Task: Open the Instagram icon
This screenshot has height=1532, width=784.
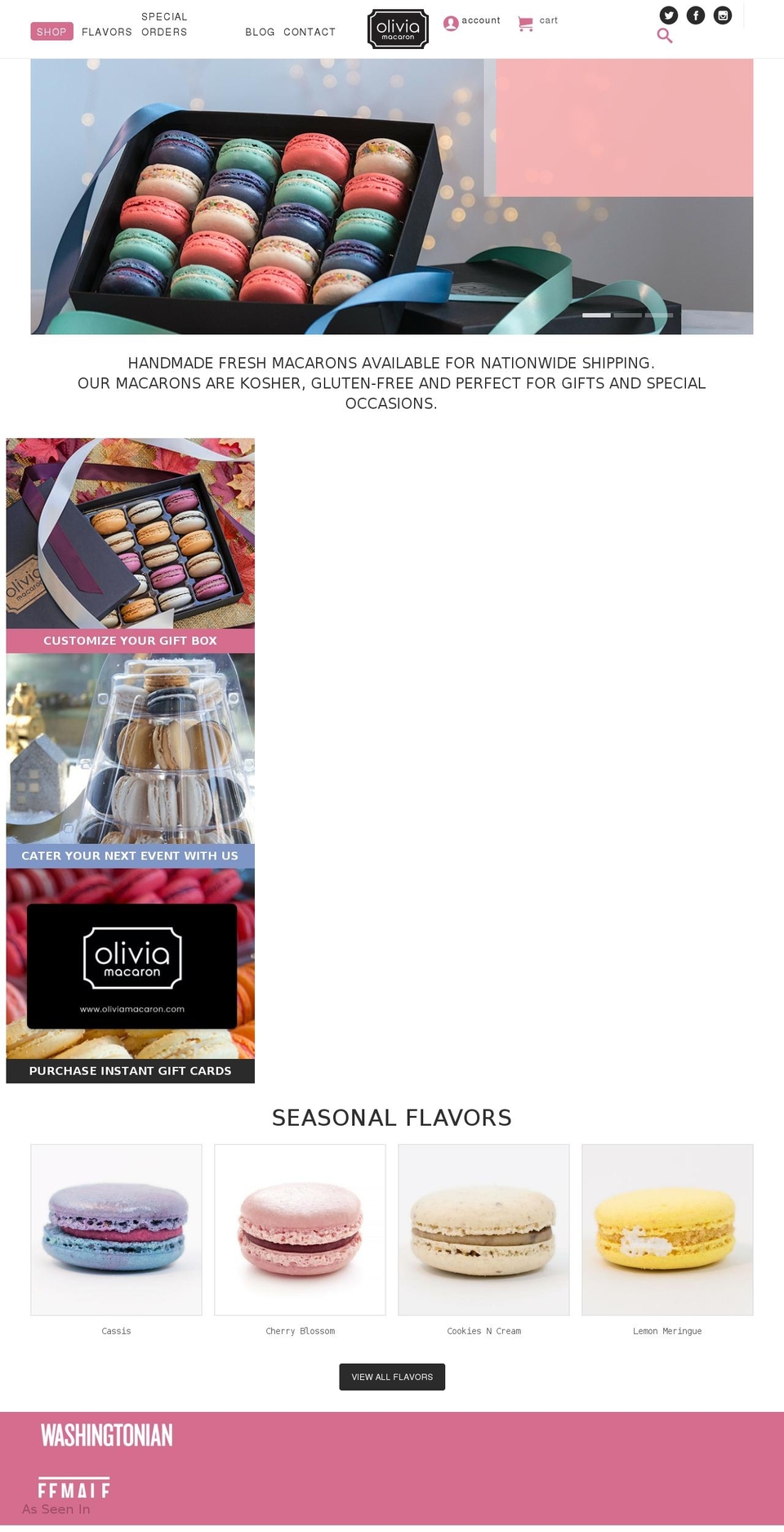Action: [x=723, y=15]
